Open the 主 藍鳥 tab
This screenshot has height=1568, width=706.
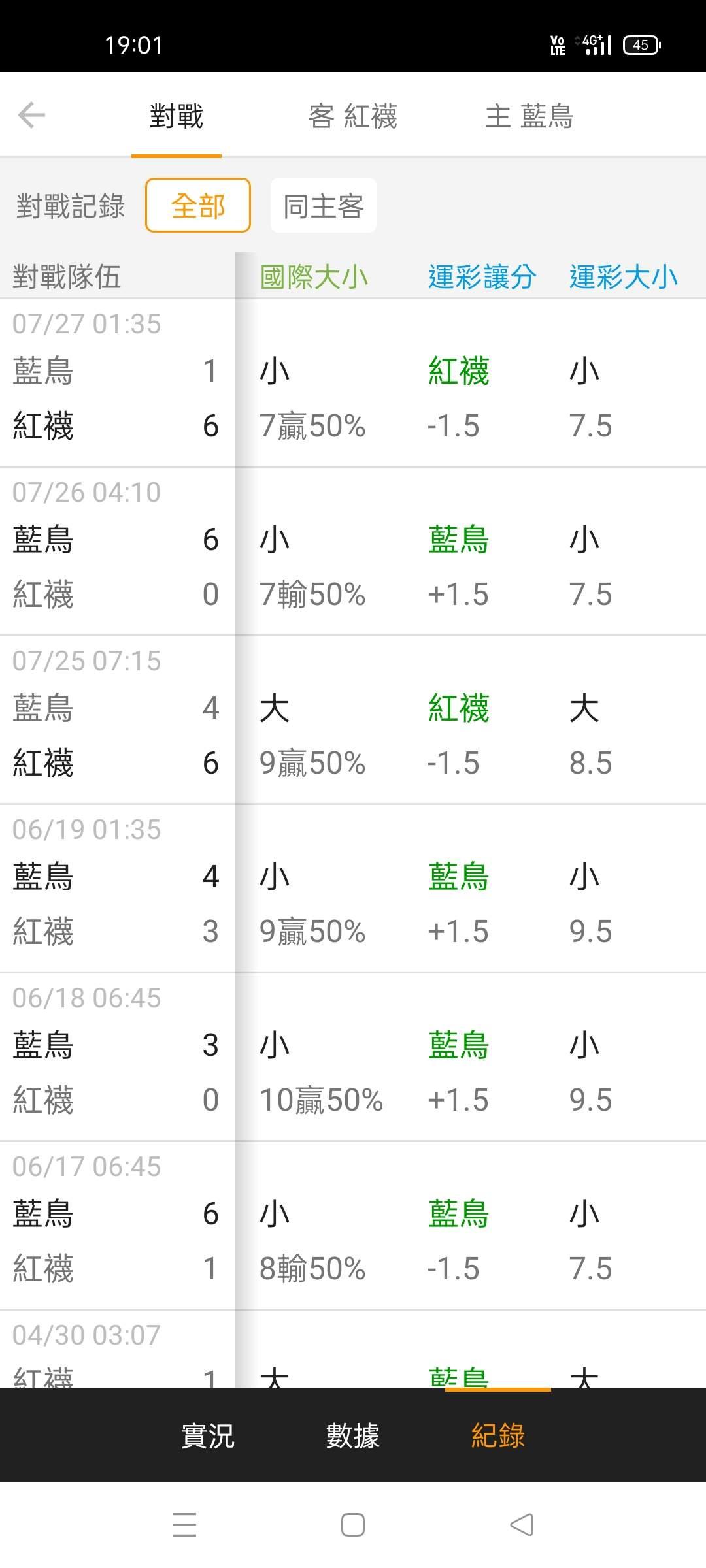(x=529, y=116)
